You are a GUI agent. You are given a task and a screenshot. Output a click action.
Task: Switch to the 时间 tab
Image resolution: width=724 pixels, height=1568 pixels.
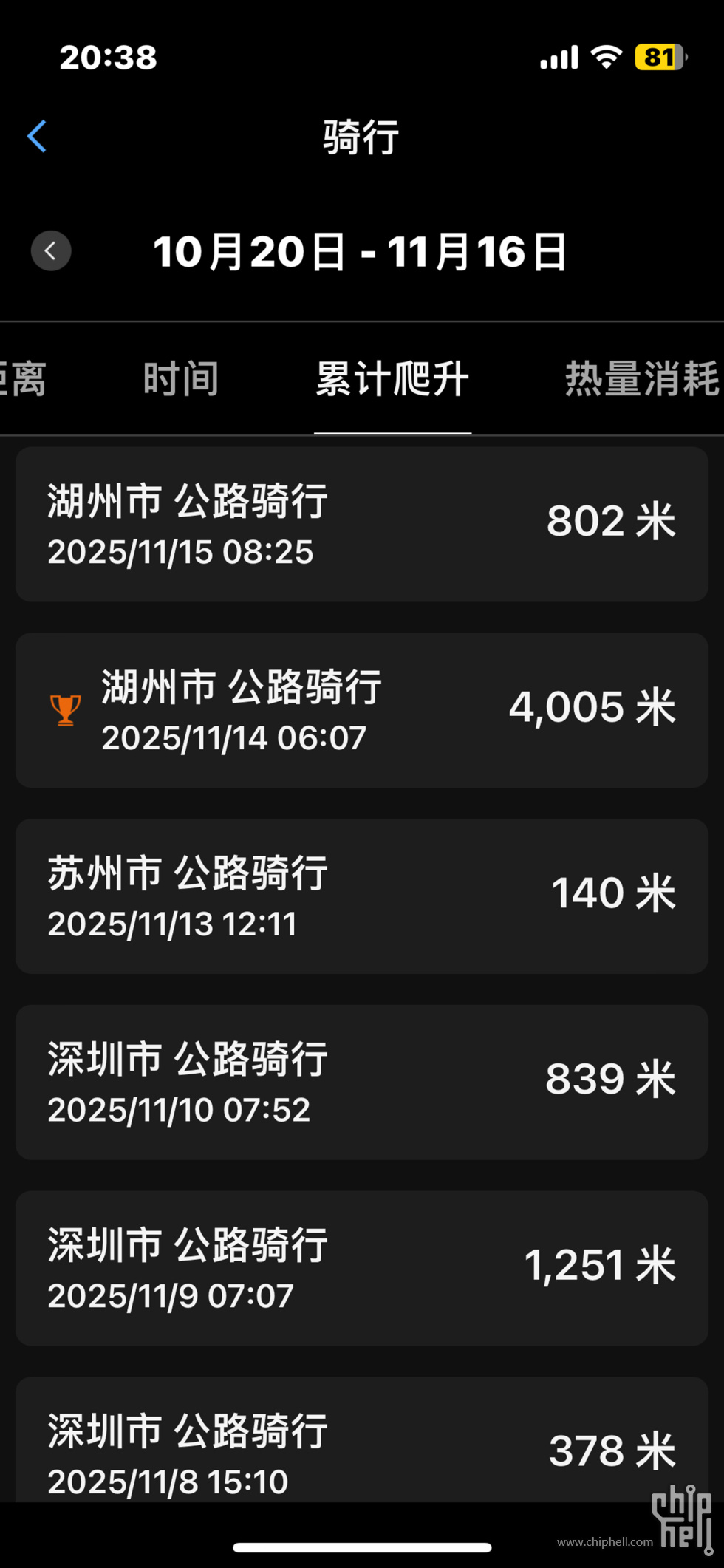pyautogui.click(x=181, y=379)
